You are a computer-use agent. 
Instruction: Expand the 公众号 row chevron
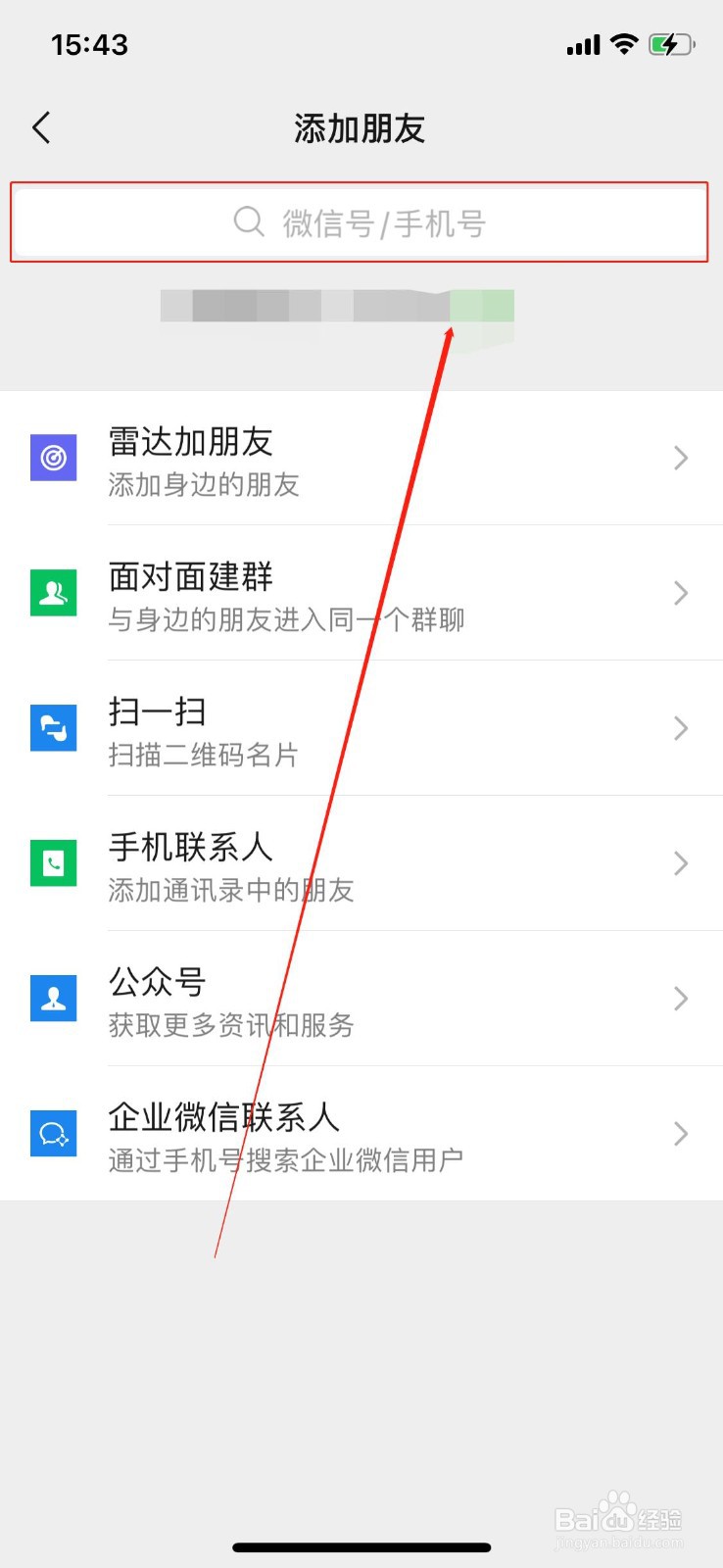point(681,999)
